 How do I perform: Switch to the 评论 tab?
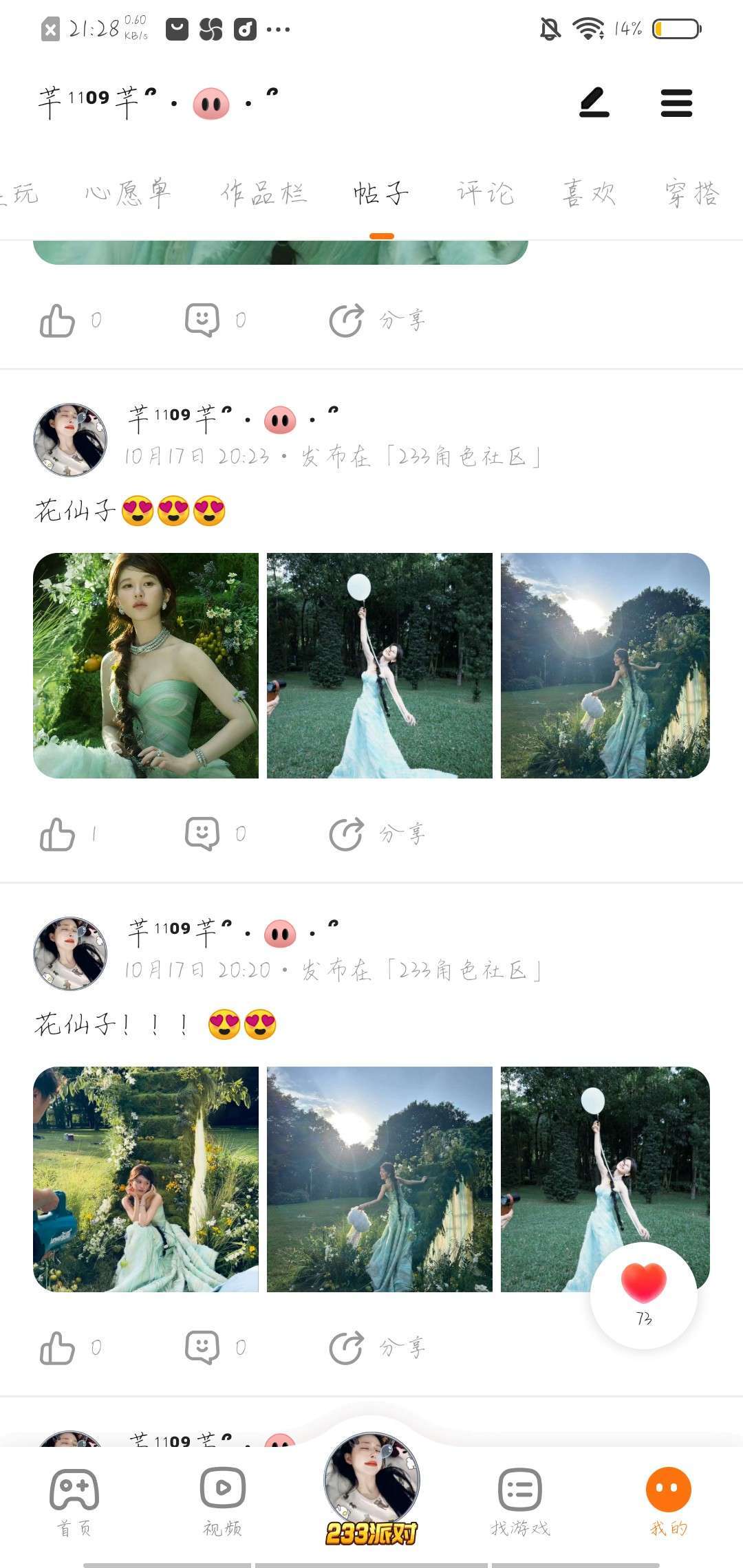485,193
